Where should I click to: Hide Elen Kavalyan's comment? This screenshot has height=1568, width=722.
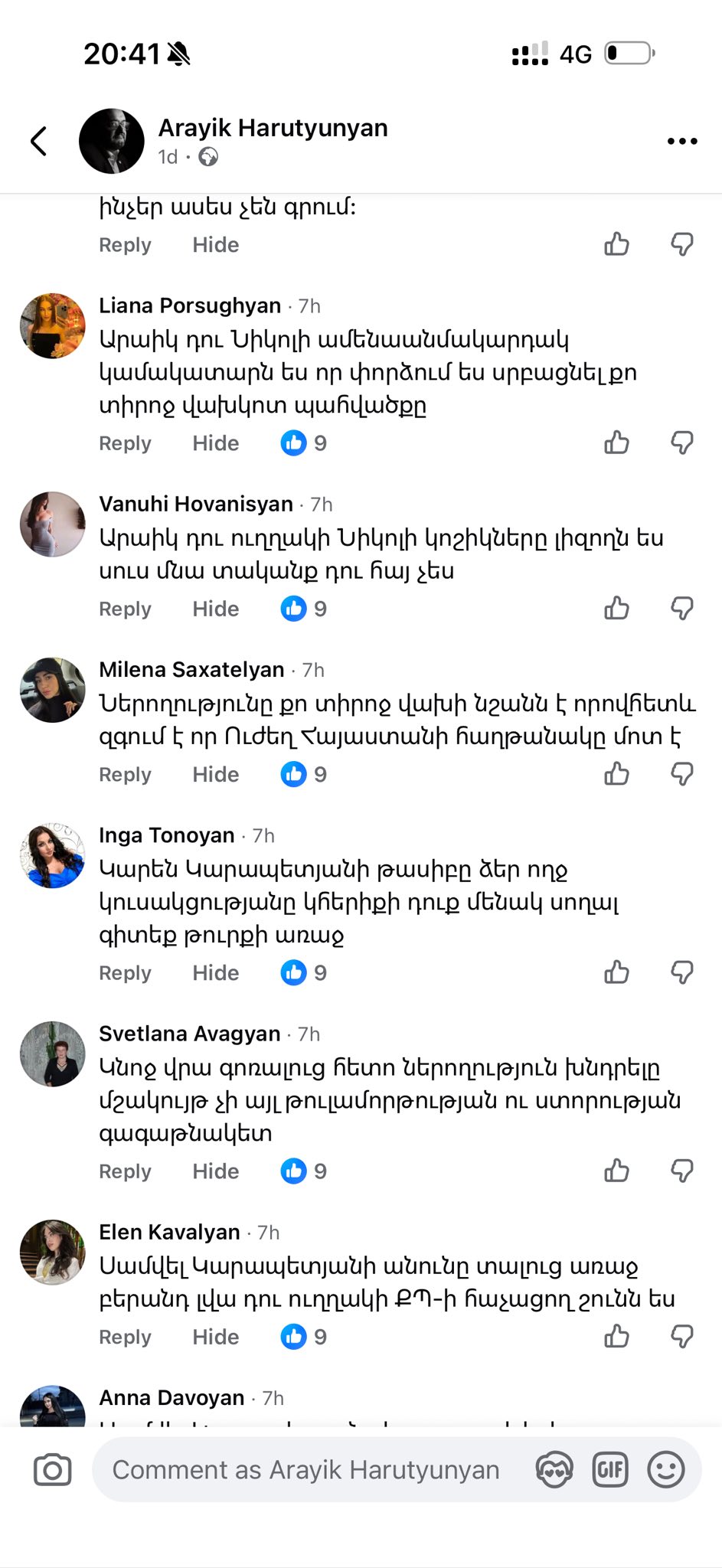pos(215,1337)
